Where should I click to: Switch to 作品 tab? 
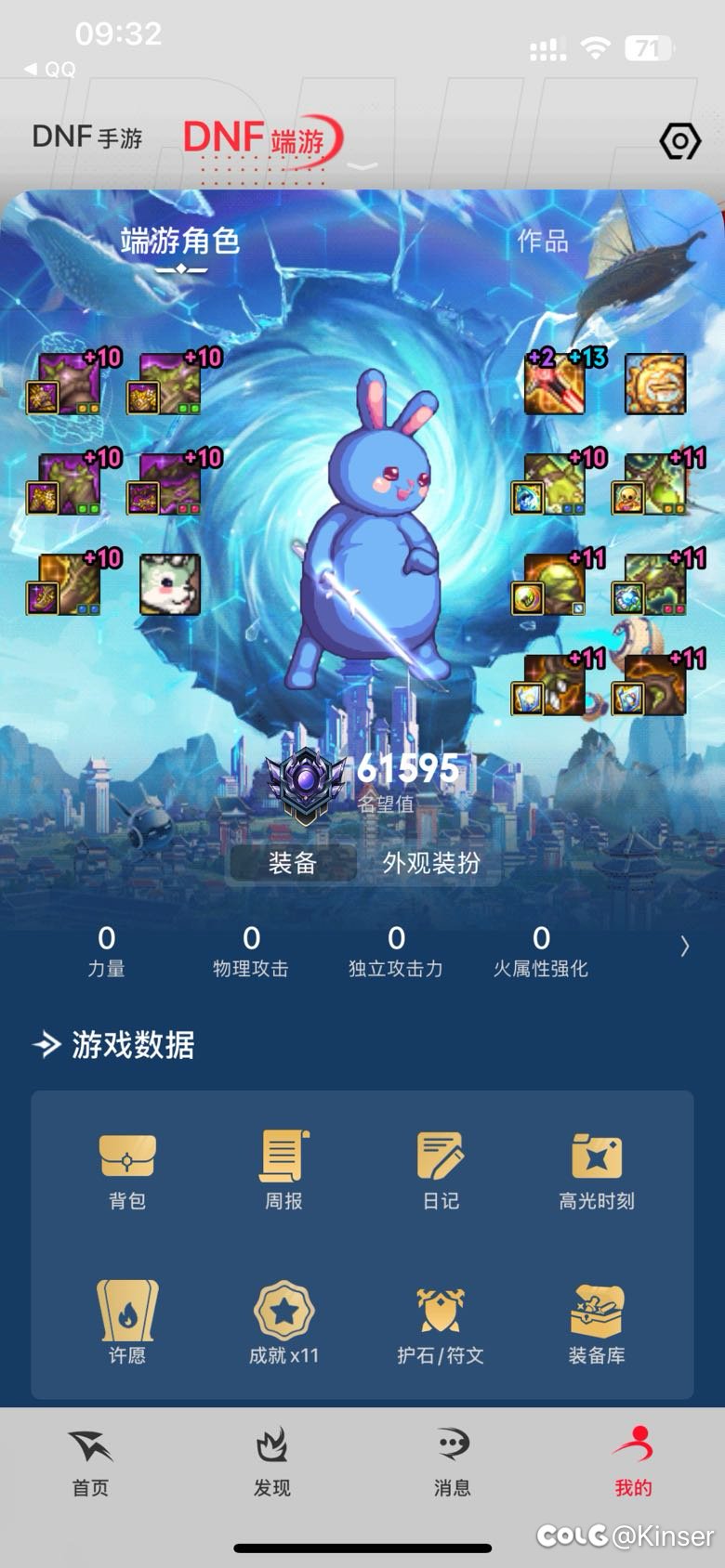click(x=543, y=242)
